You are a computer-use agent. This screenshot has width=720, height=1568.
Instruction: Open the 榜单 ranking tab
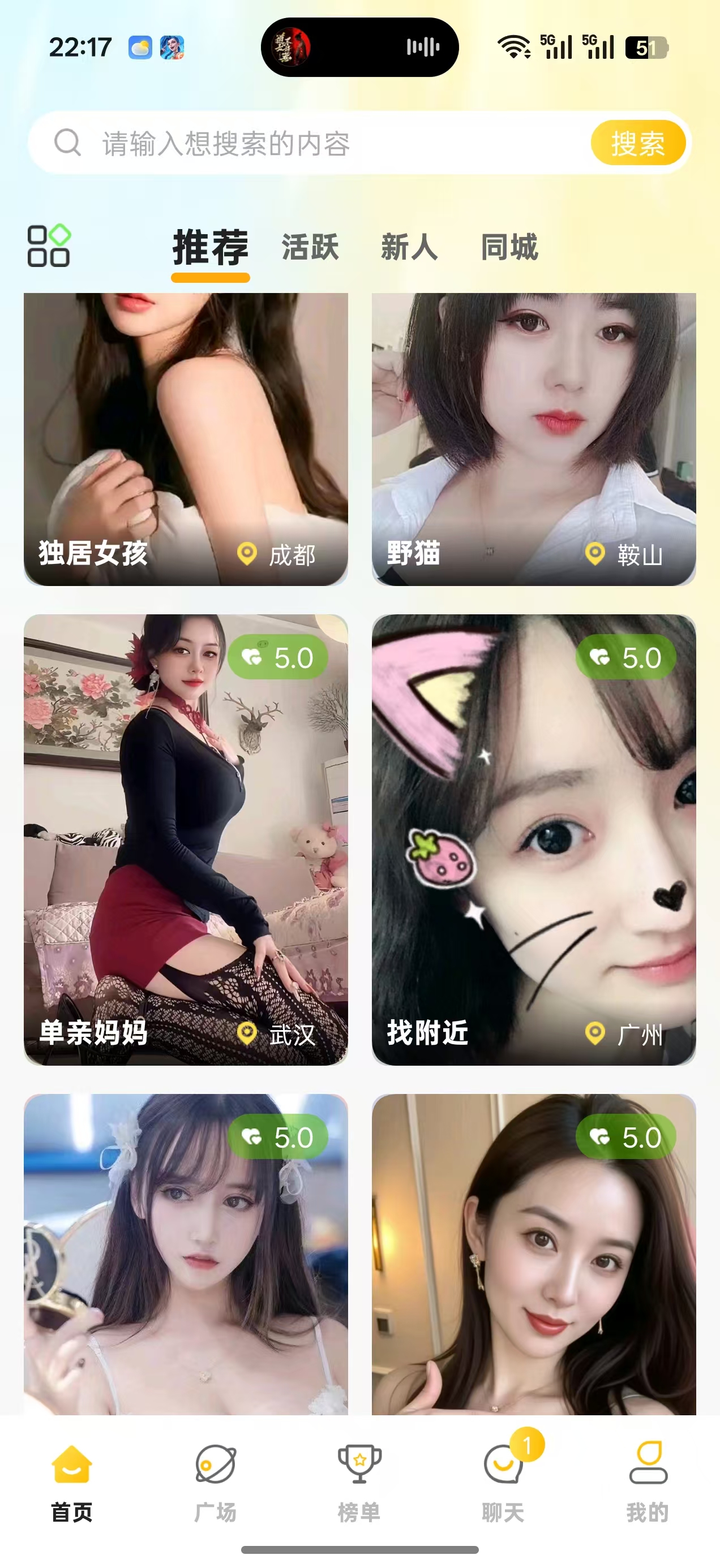[x=359, y=1478]
